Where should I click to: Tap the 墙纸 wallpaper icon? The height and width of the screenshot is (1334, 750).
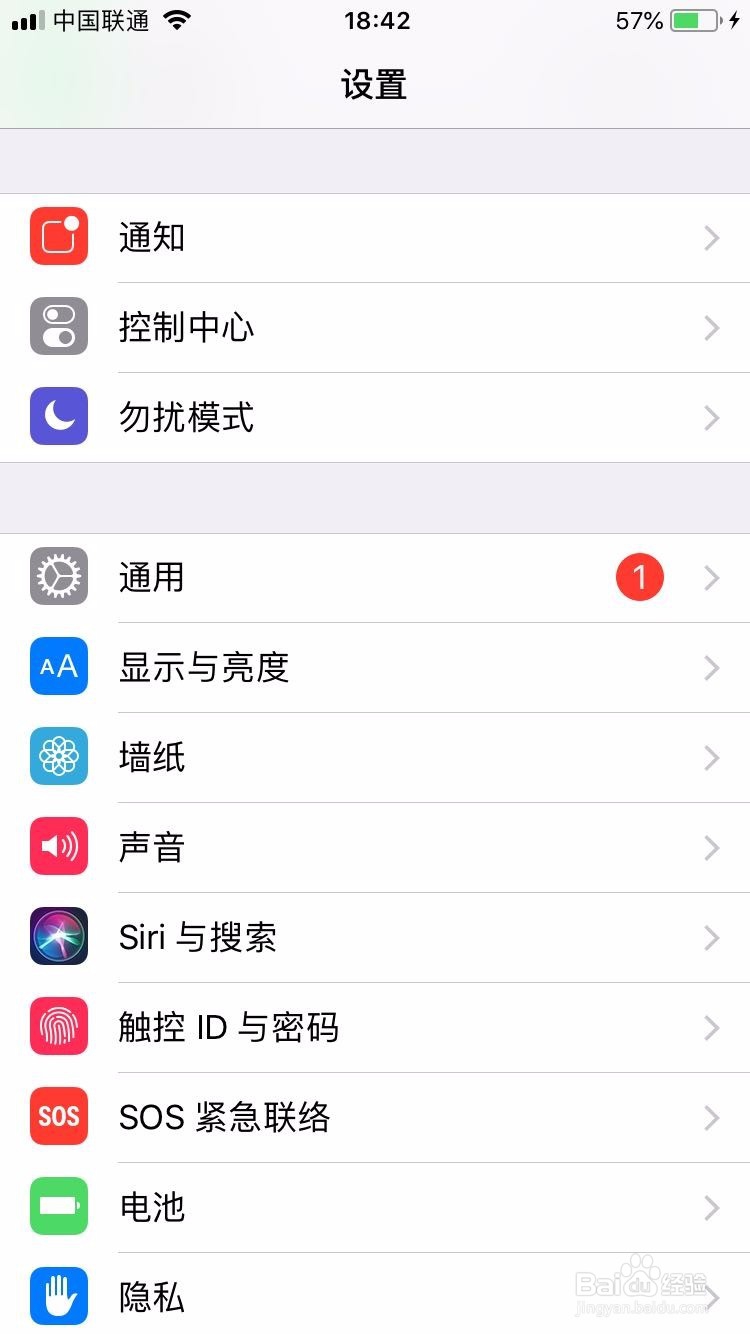coord(58,757)
